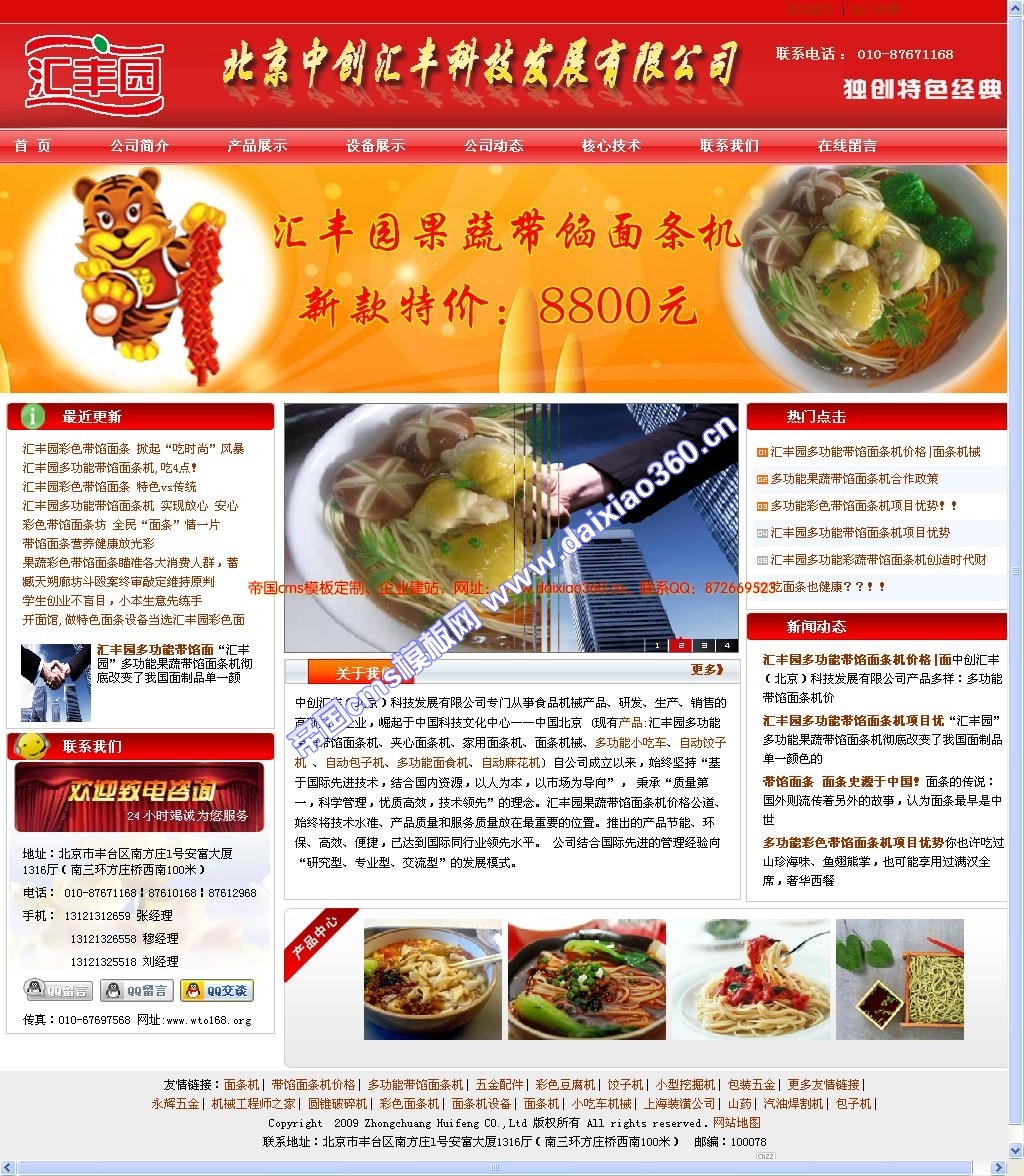Open the first noodle soup product image
This screenshot has height=1176, width=1024.
coord(432,980)
